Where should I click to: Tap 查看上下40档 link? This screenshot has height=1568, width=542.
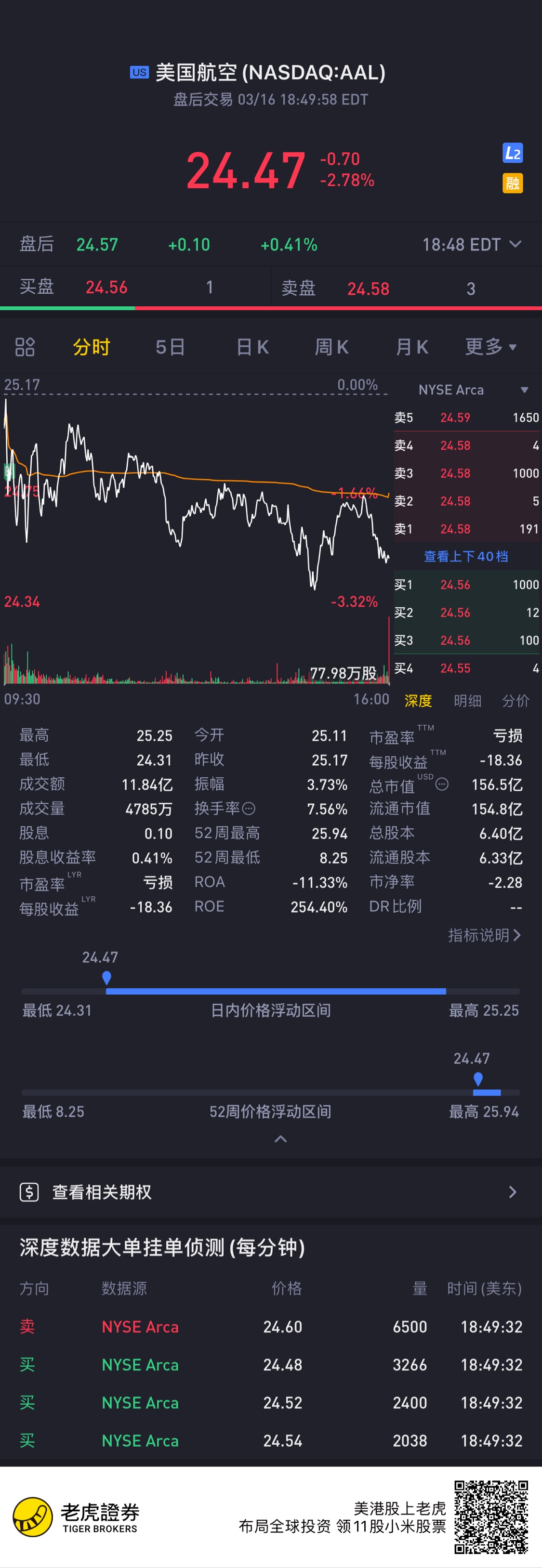pyautogui.click(x=466, y=556)
